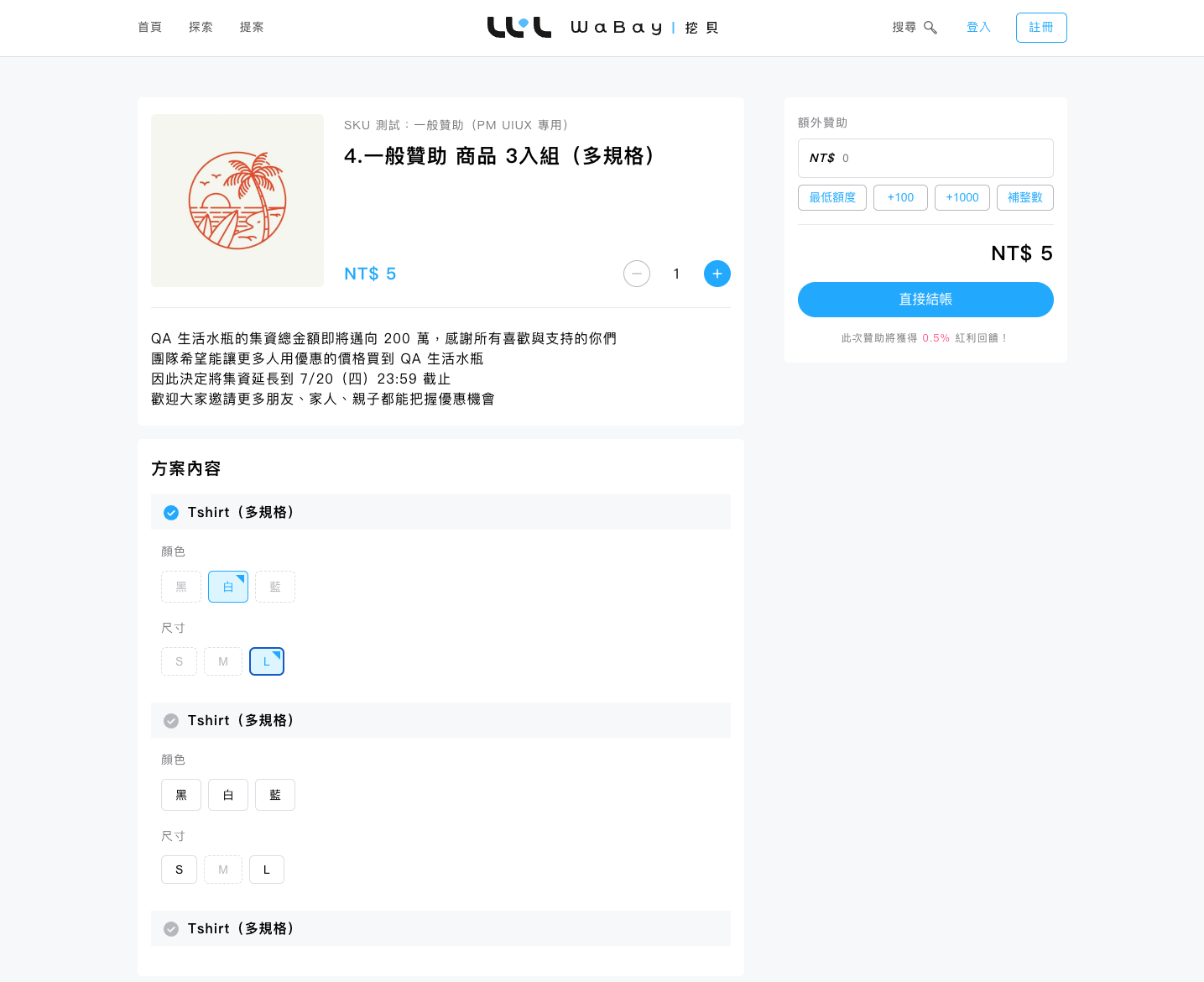Image resolution: width=1204 pixels, height=982 pixels.
Task: Pick size S in the second Tshirt
Action: click(x=179, y=870)
